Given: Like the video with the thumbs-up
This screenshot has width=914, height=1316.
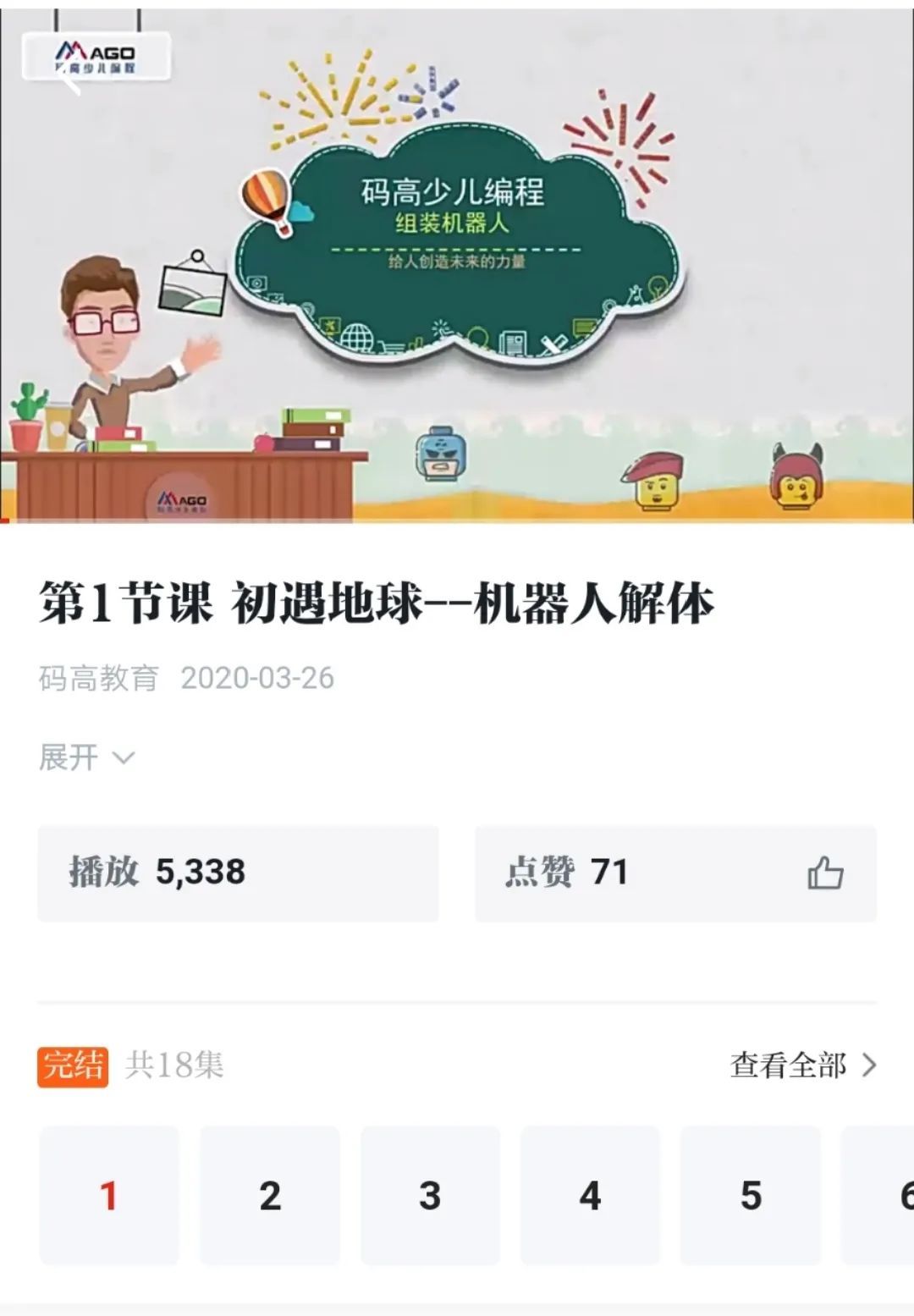Looking at the screenshot, I should 824,873.
